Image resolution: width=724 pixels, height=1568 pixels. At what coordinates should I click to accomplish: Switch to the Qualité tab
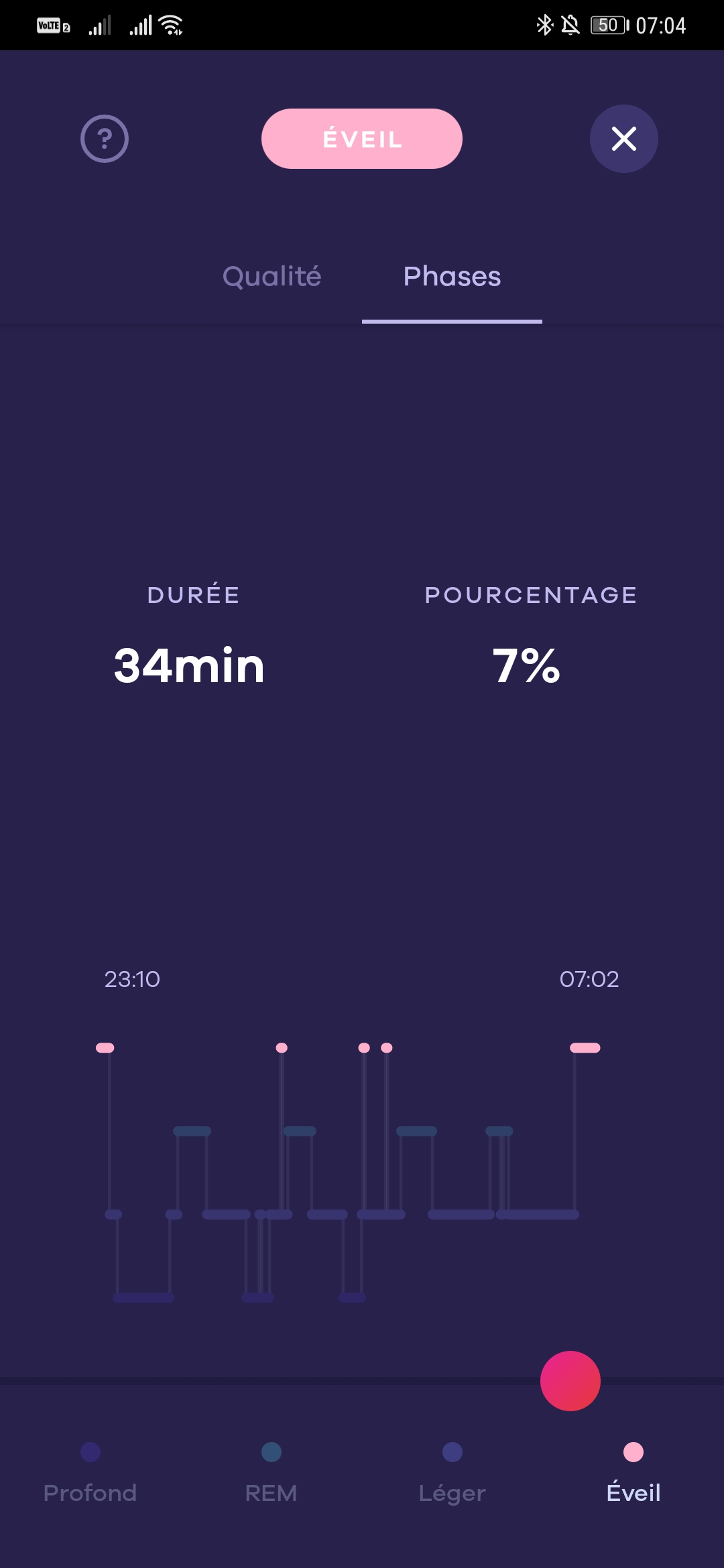[271, 276]
